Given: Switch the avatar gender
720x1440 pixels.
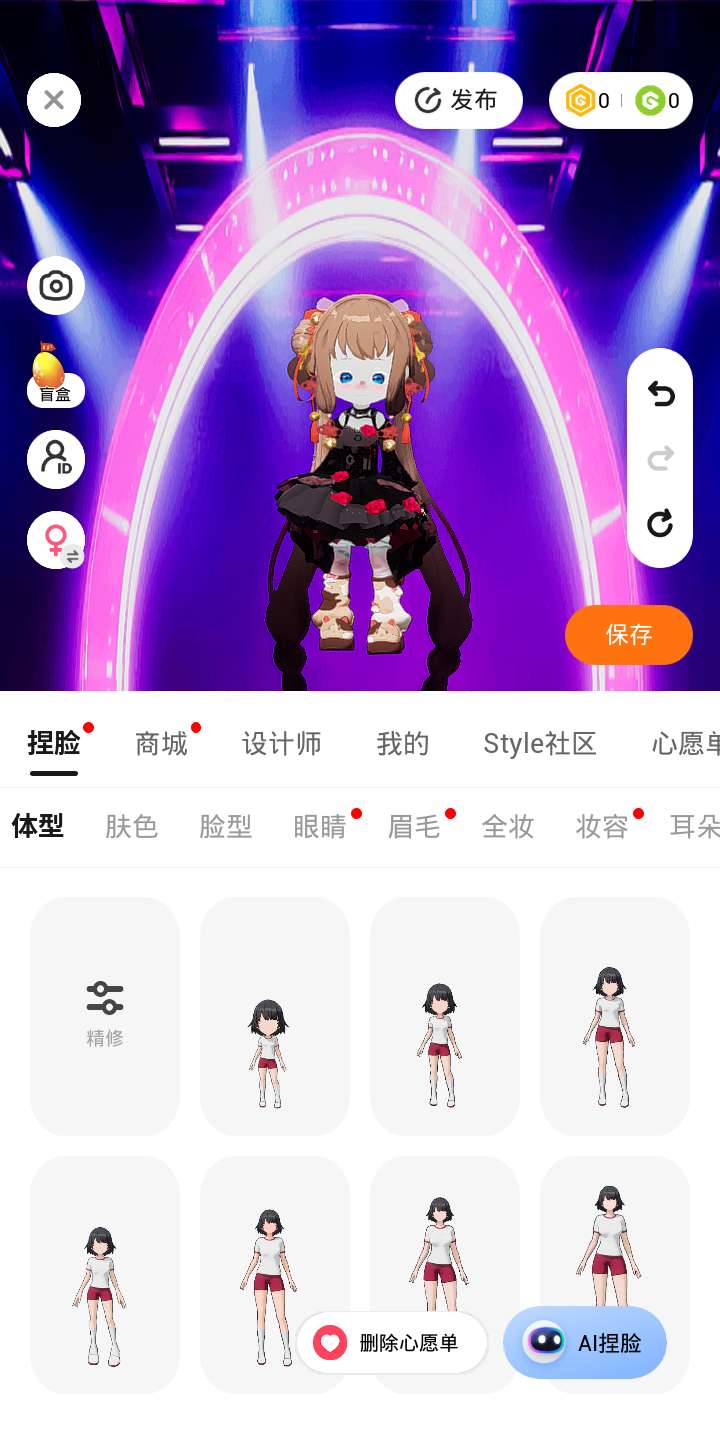Looking at the screenshot, I should click(x=56, y=540).
